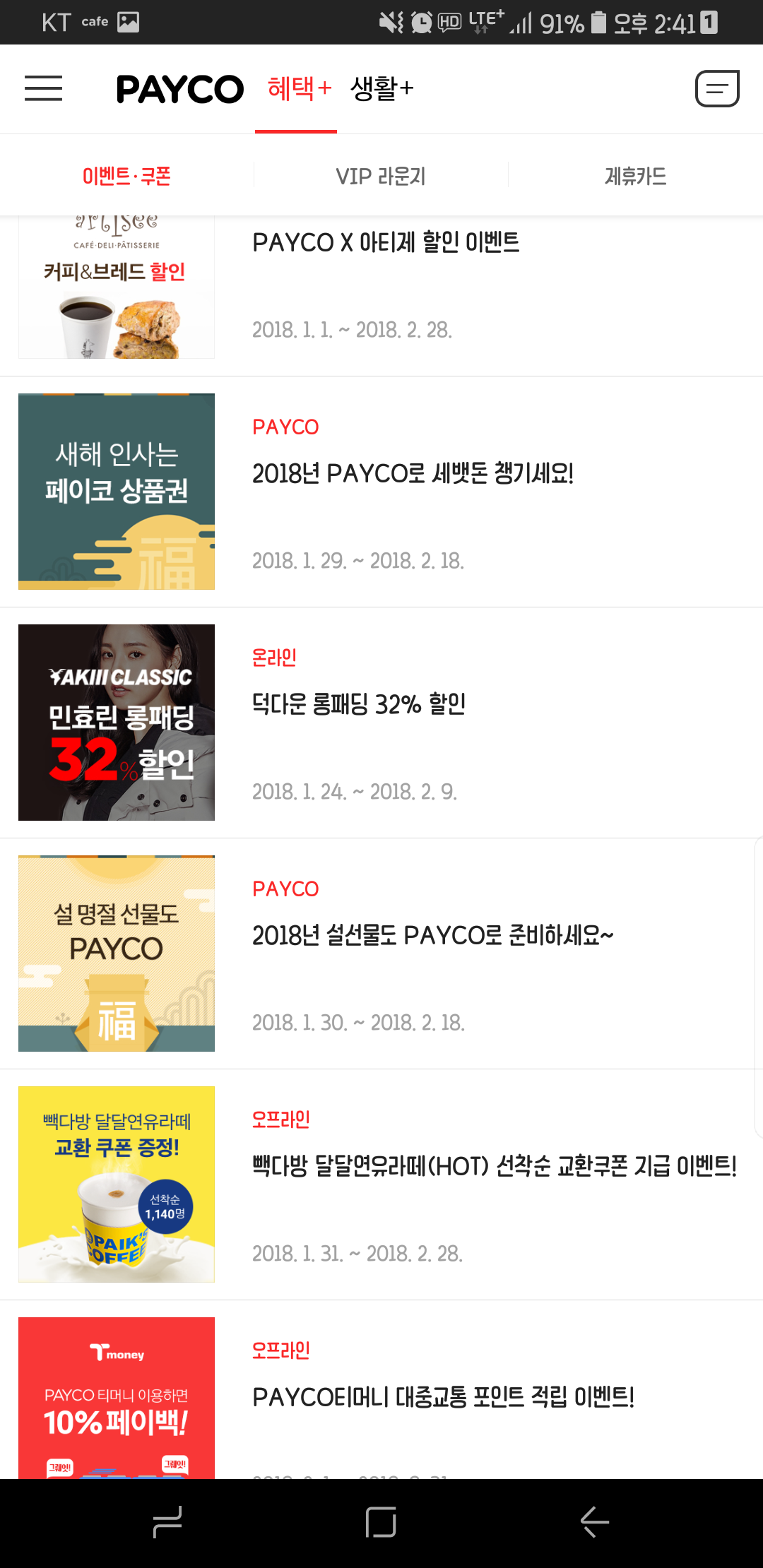Go back using the system back button

tap(594, 1521)
